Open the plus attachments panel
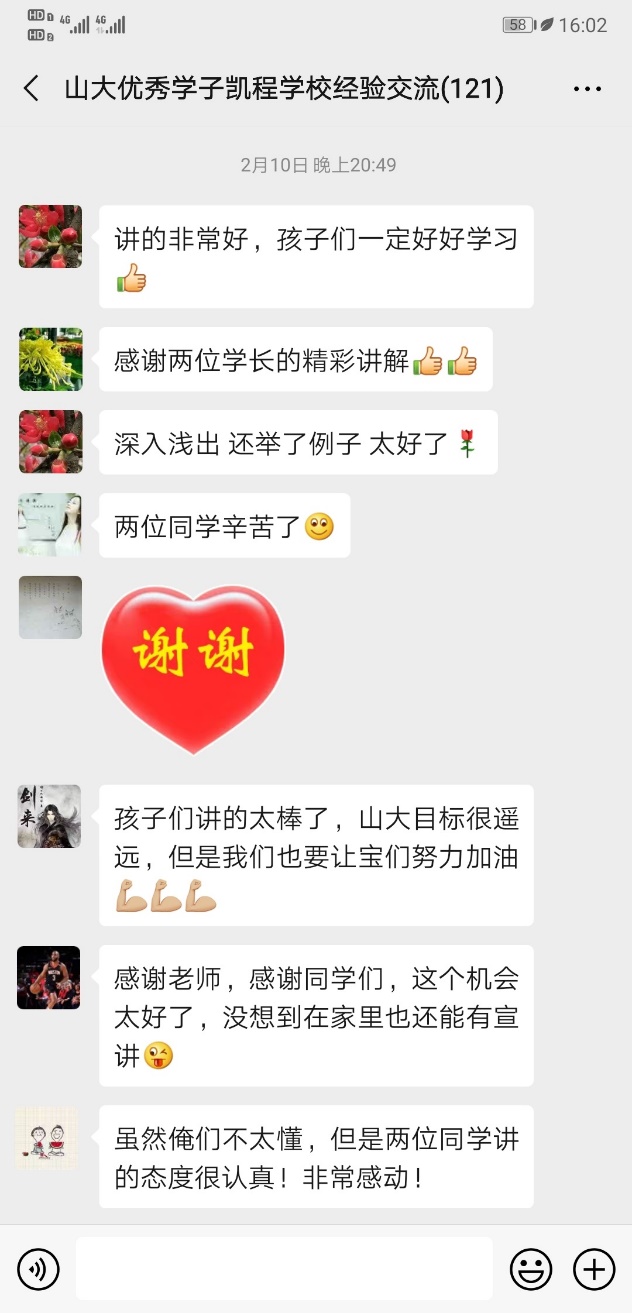The height and width of the screenshot is (1313, 632). pyautogui.click(x=594, y=1270)
